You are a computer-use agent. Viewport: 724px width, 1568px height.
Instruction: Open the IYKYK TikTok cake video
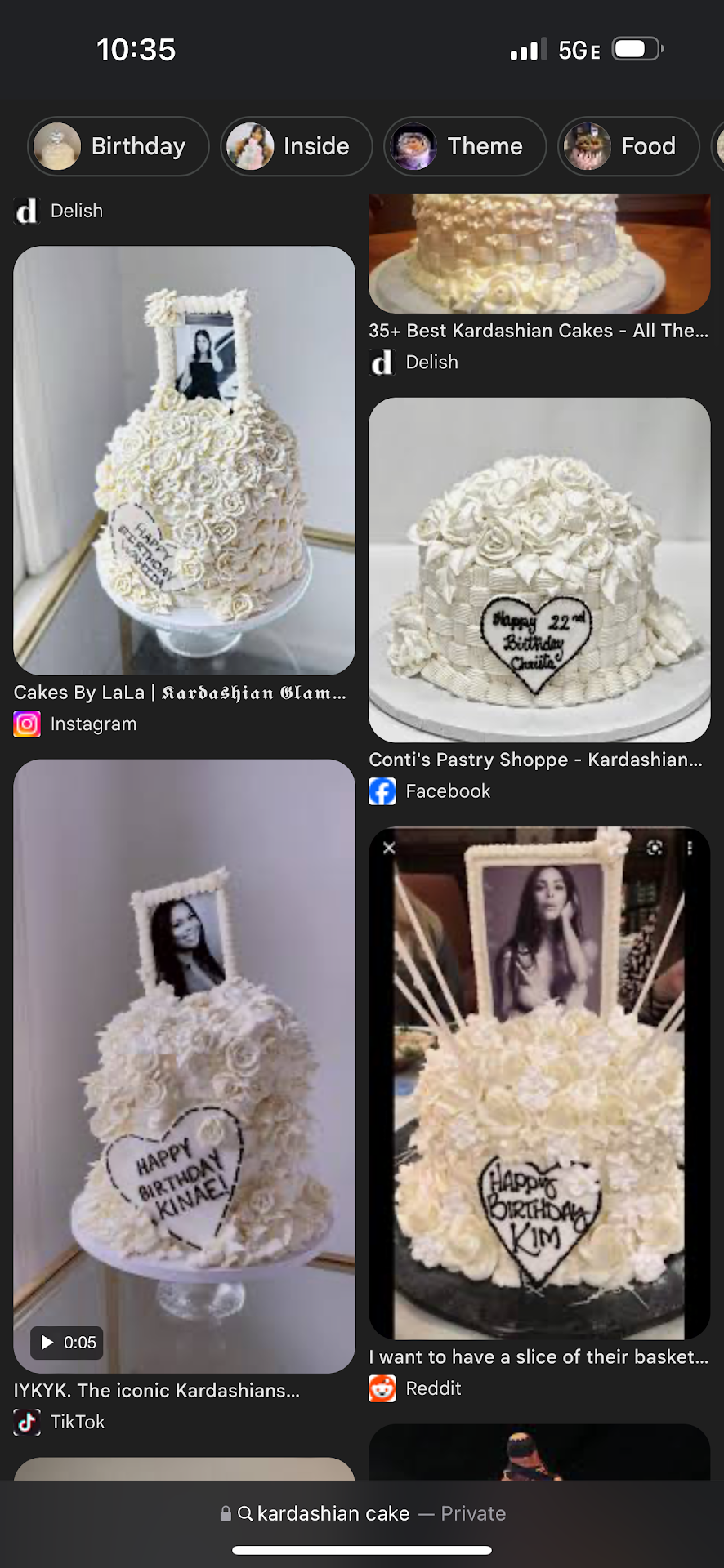point(184,1066)
